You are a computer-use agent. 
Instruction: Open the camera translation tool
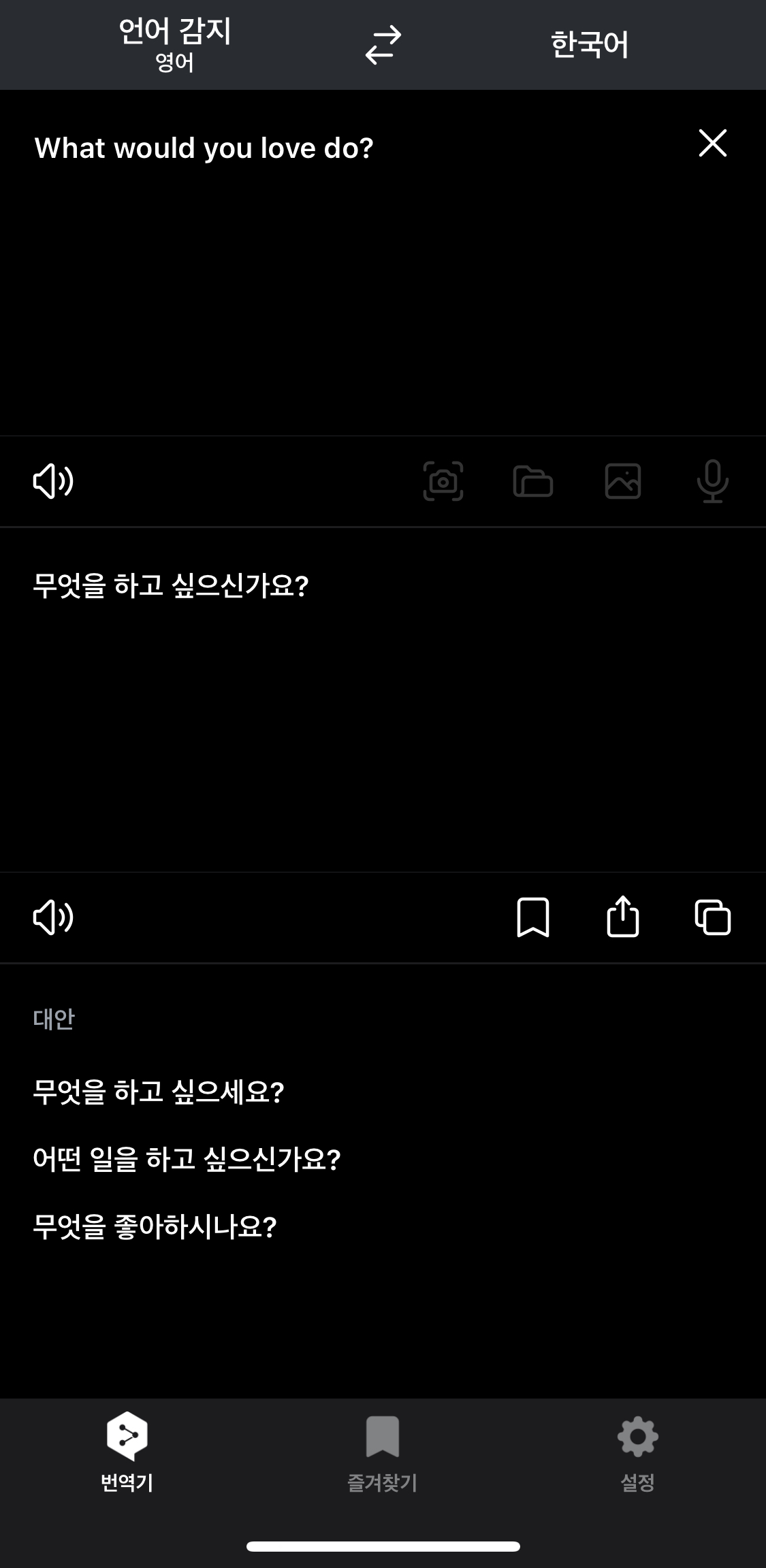pos(443,481)
